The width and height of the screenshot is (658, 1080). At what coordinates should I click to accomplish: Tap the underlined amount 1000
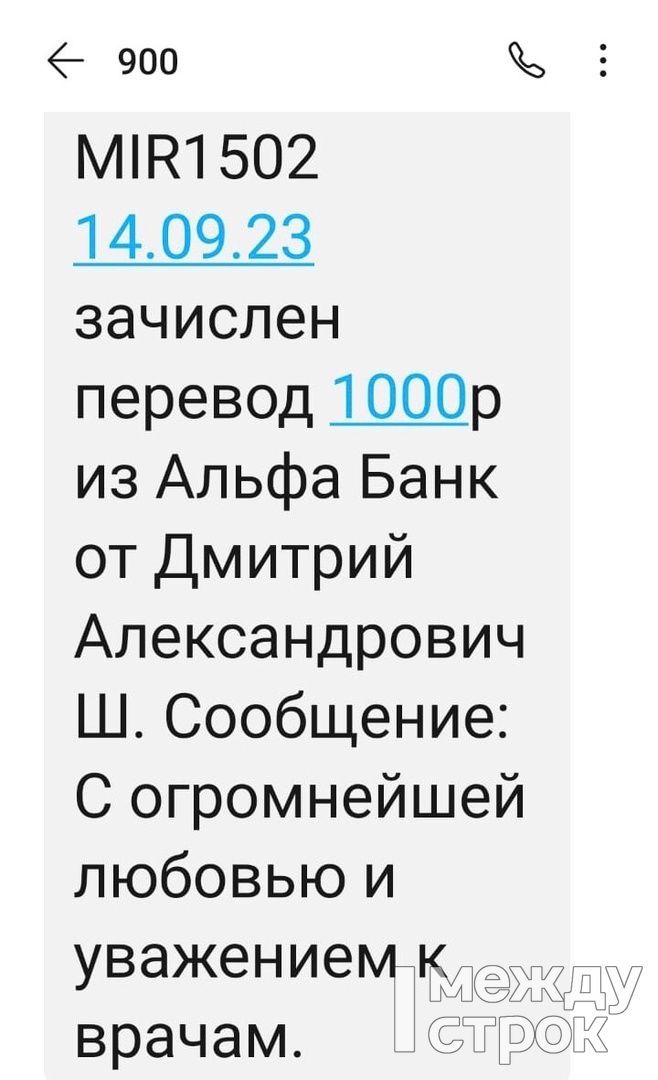(398, 402)
